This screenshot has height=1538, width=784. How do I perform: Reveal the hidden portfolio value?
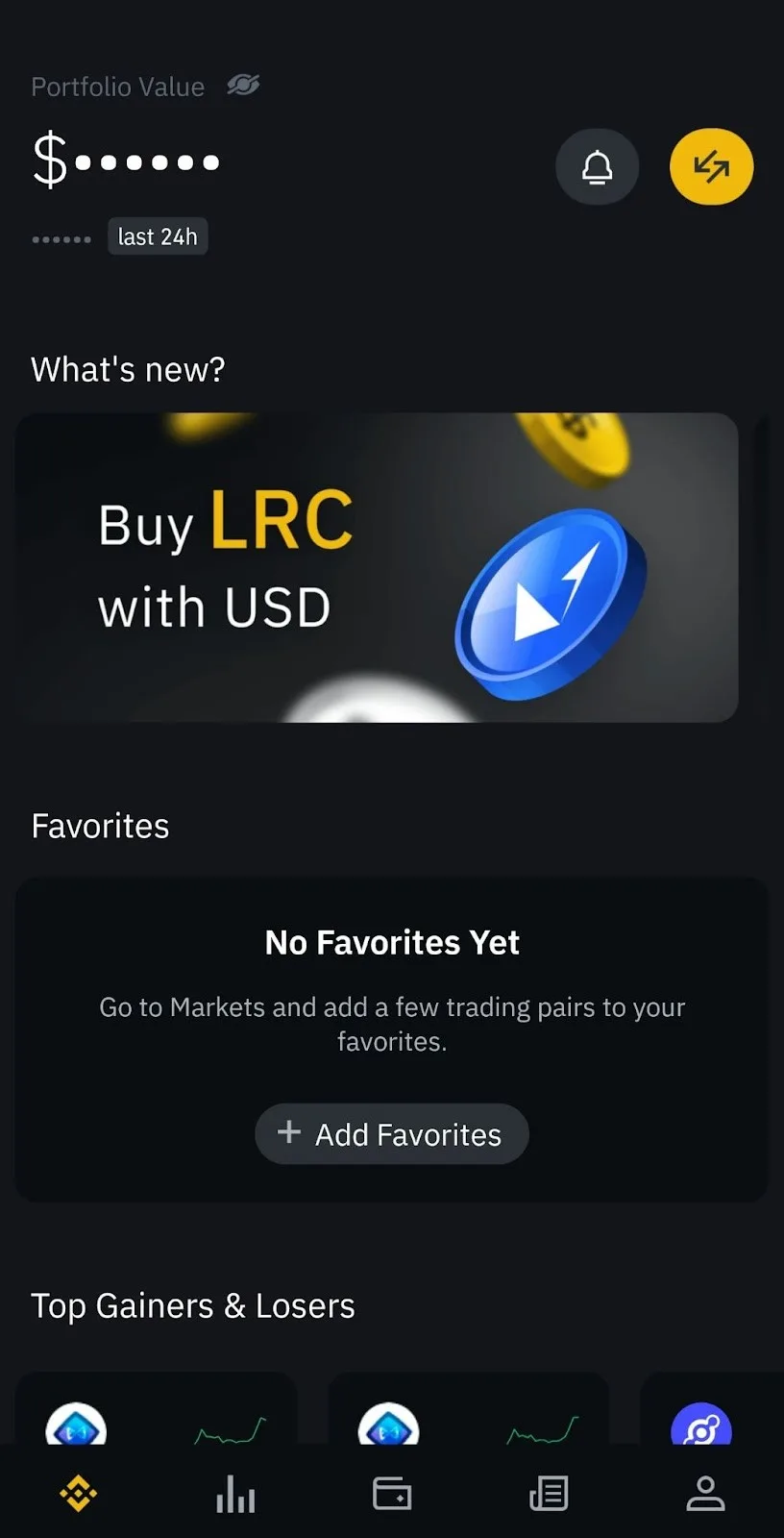(243, 86)
